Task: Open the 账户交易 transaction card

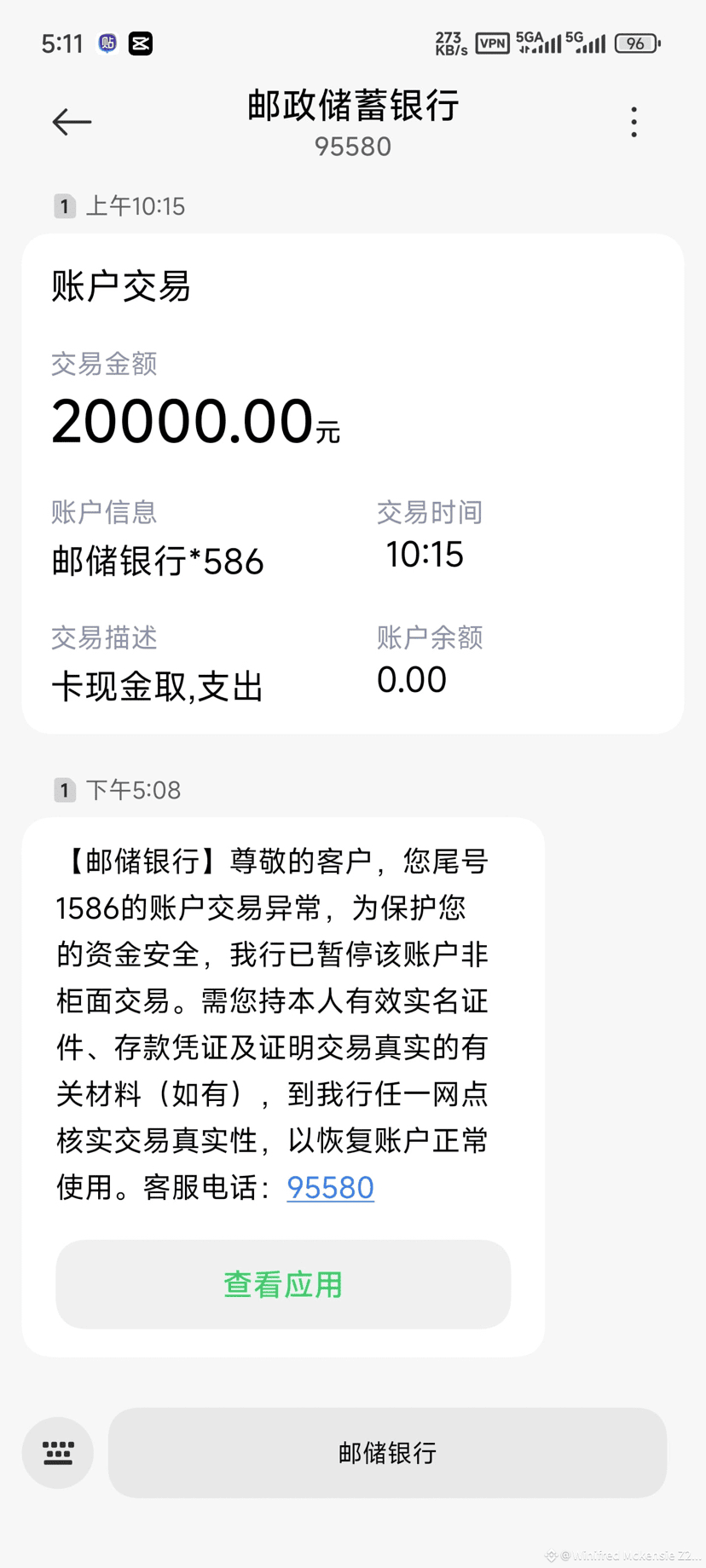Action: 353,483
